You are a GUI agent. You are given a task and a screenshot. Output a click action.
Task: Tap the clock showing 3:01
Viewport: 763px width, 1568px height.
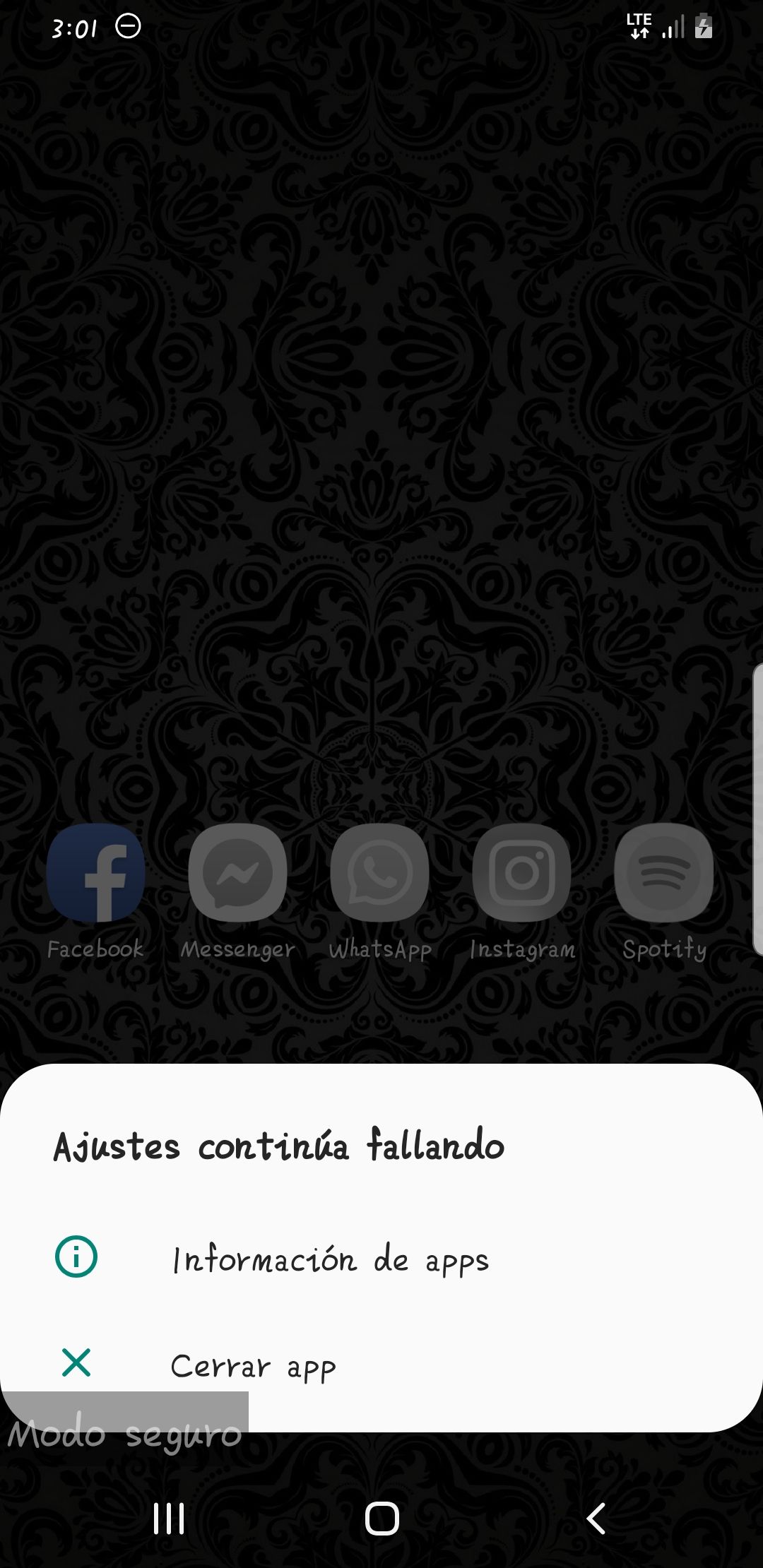pyautogui.click(x=76, y=27)
